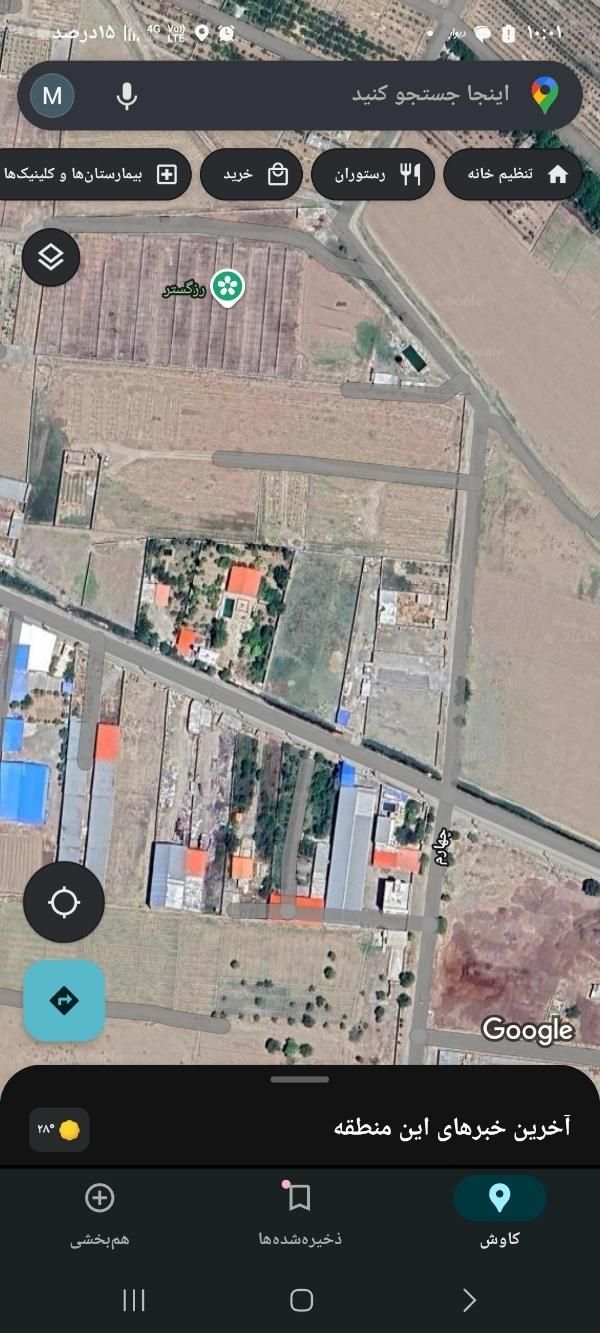Viewport: 600px width, 1333px height.
Task: Open the M account profile
Action: point(52,96)
